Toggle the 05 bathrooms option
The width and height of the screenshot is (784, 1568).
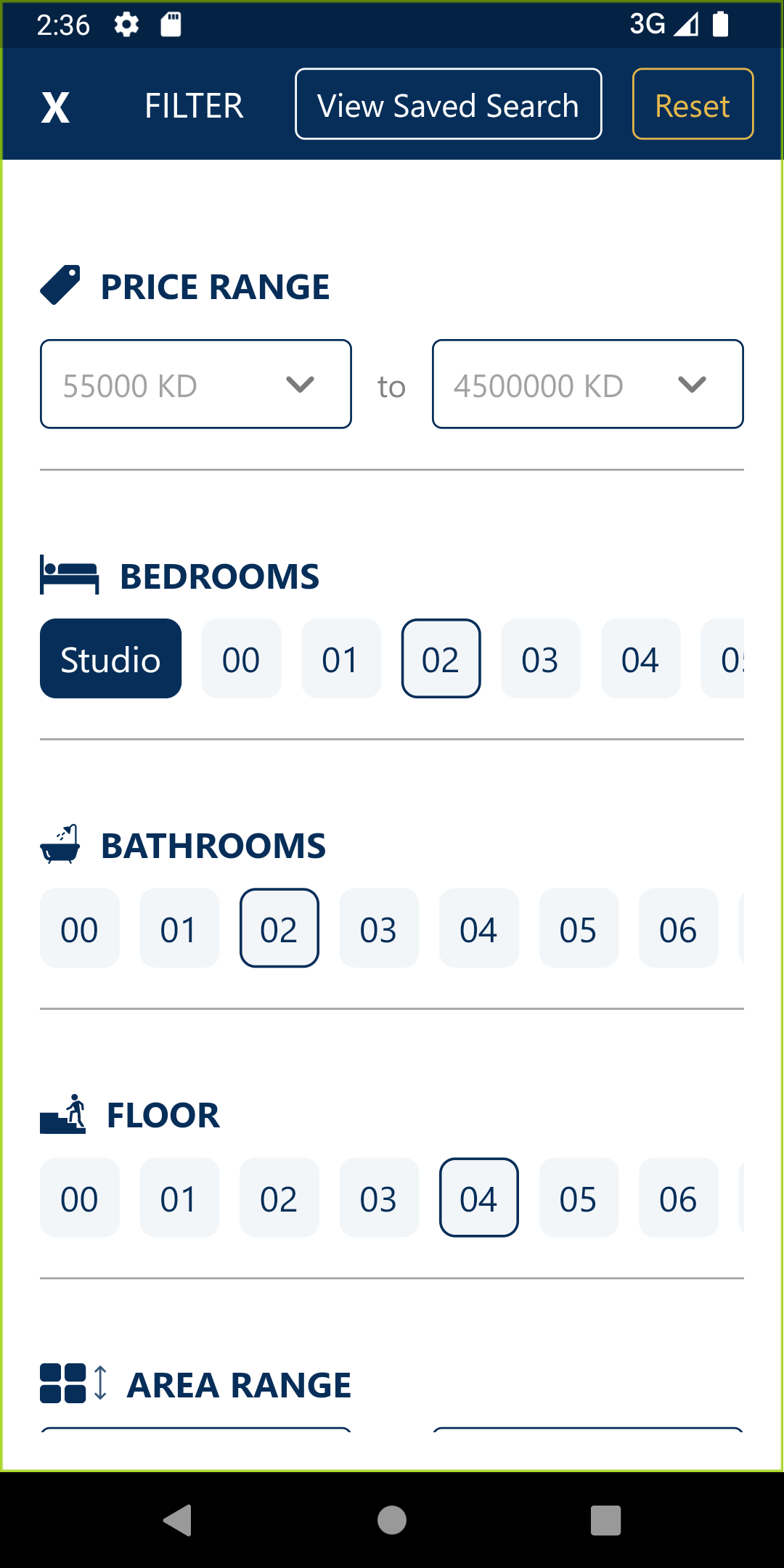pyautogui.click(x=578, y=928)
